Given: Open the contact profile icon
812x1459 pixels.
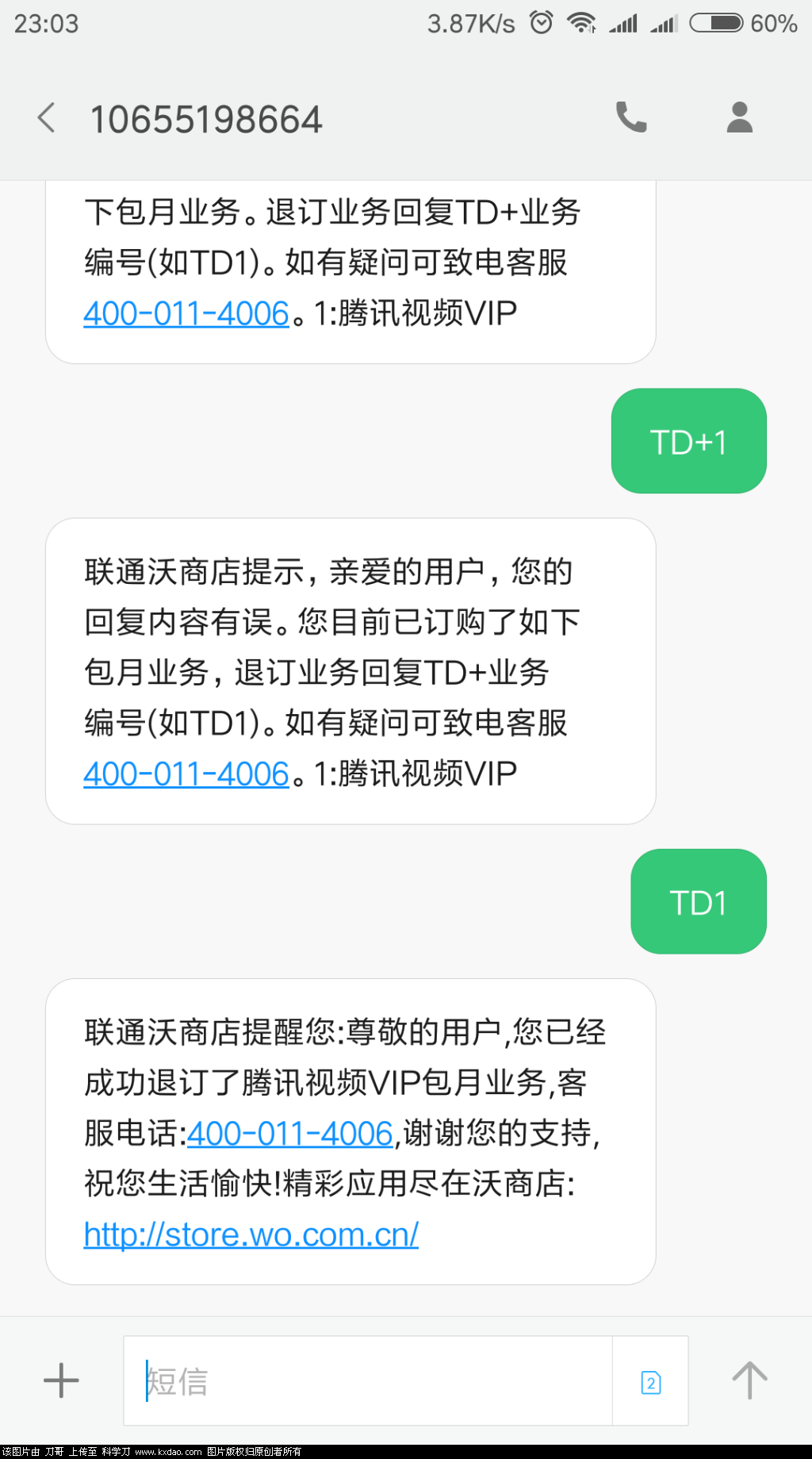Looking at the screenshot, I should [x=738, y=117].
